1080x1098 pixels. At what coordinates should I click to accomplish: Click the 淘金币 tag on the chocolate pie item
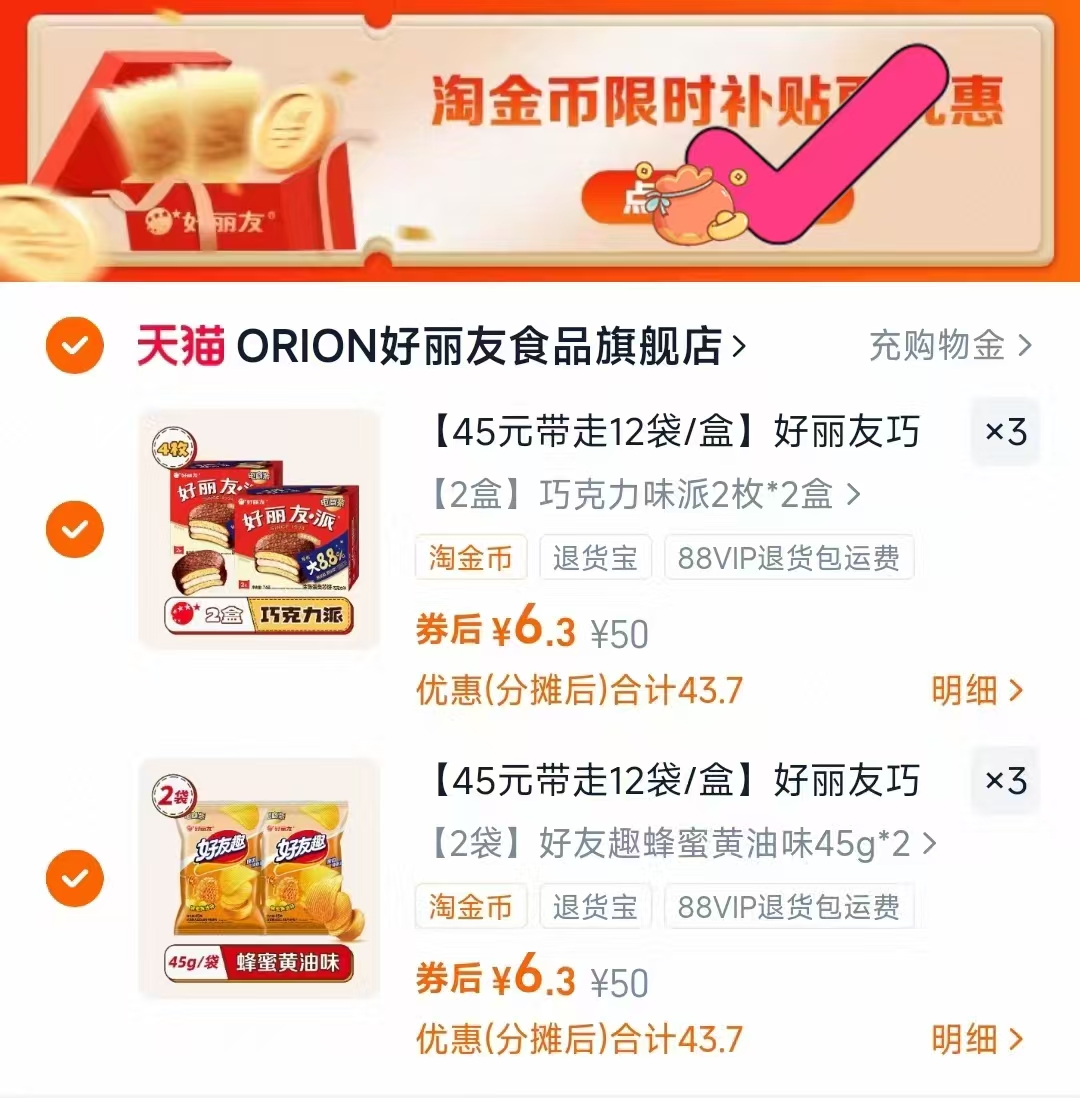click(470, 559)
